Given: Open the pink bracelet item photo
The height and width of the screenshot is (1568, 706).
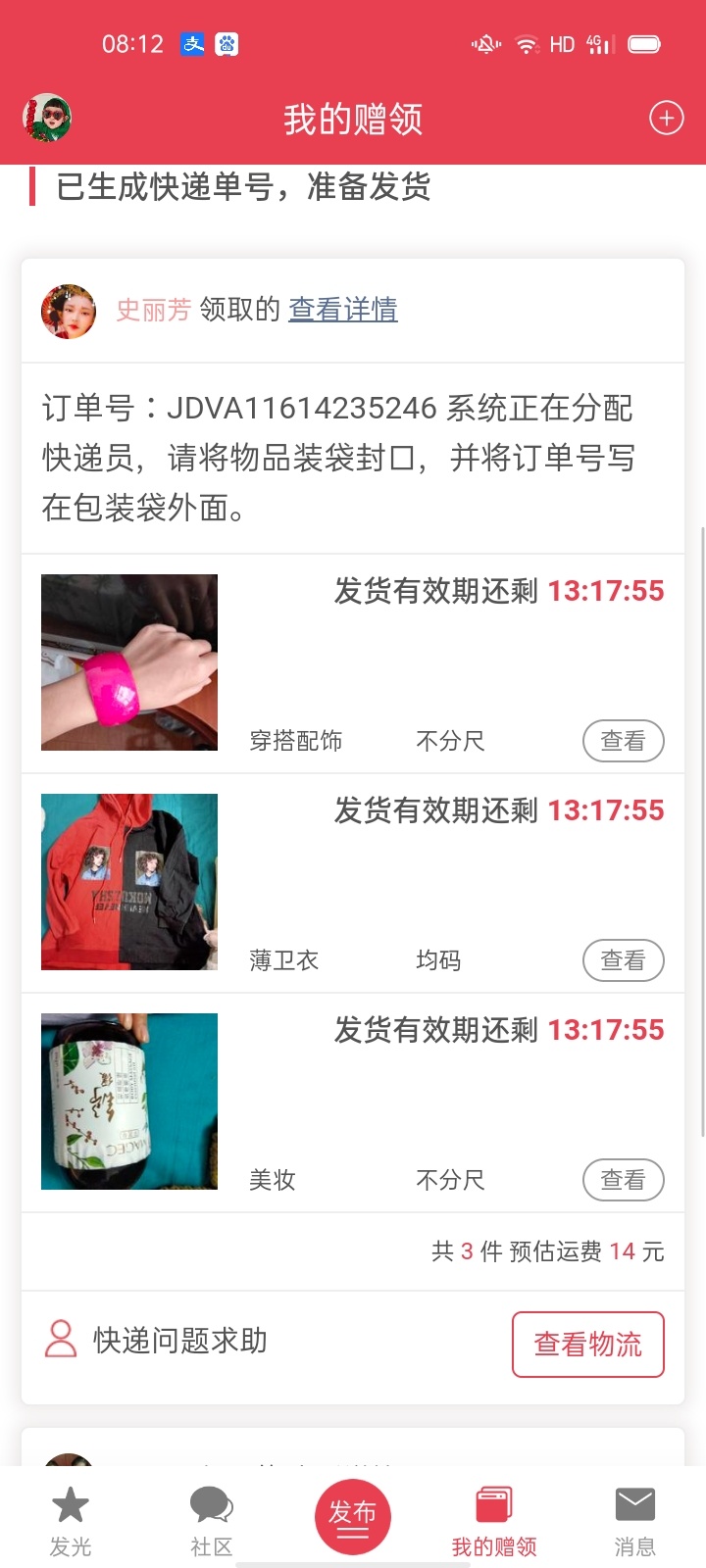Looking at the screenshot, I should (129, 662).
